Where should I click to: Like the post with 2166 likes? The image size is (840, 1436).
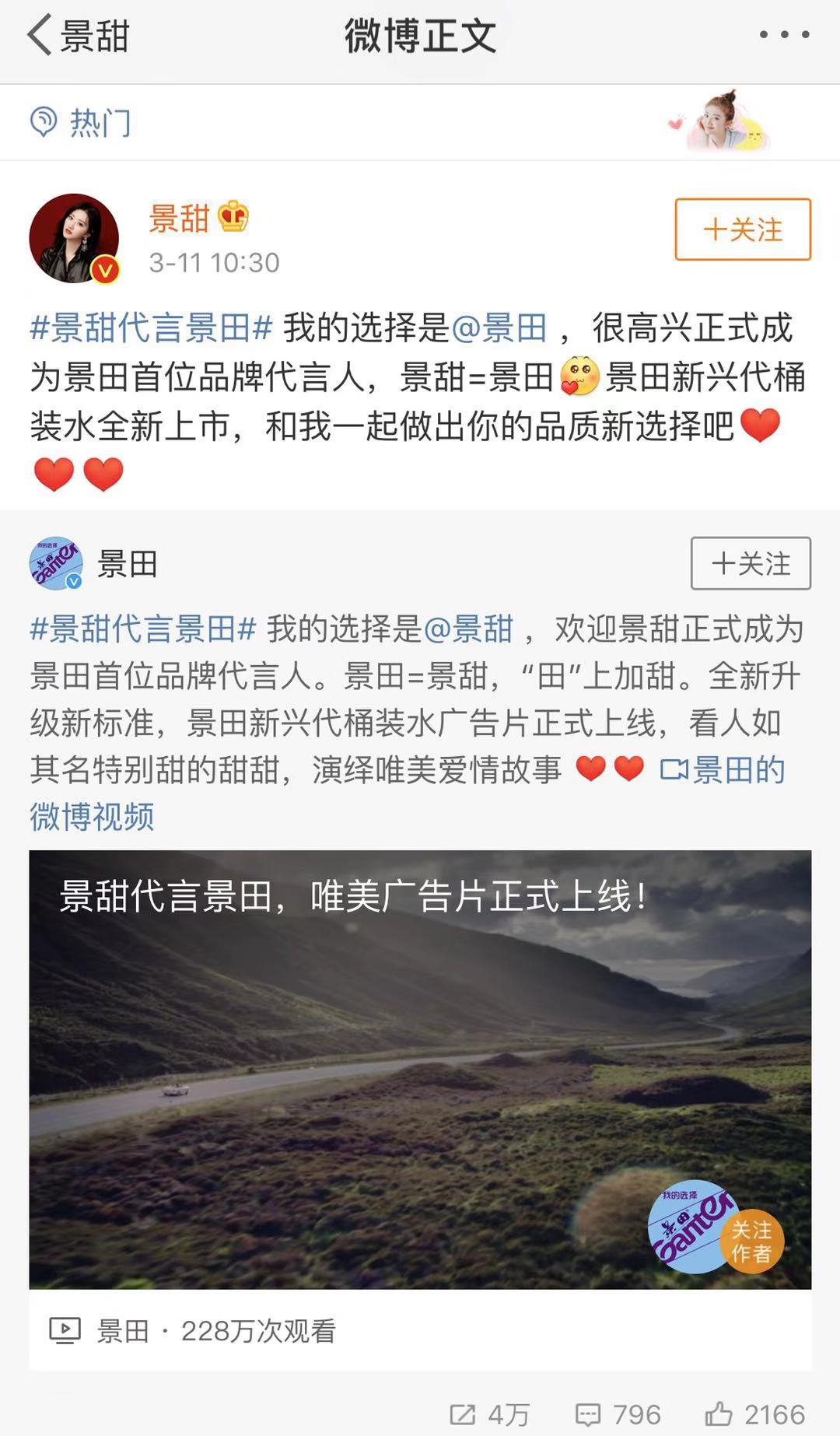[754, 1413]
